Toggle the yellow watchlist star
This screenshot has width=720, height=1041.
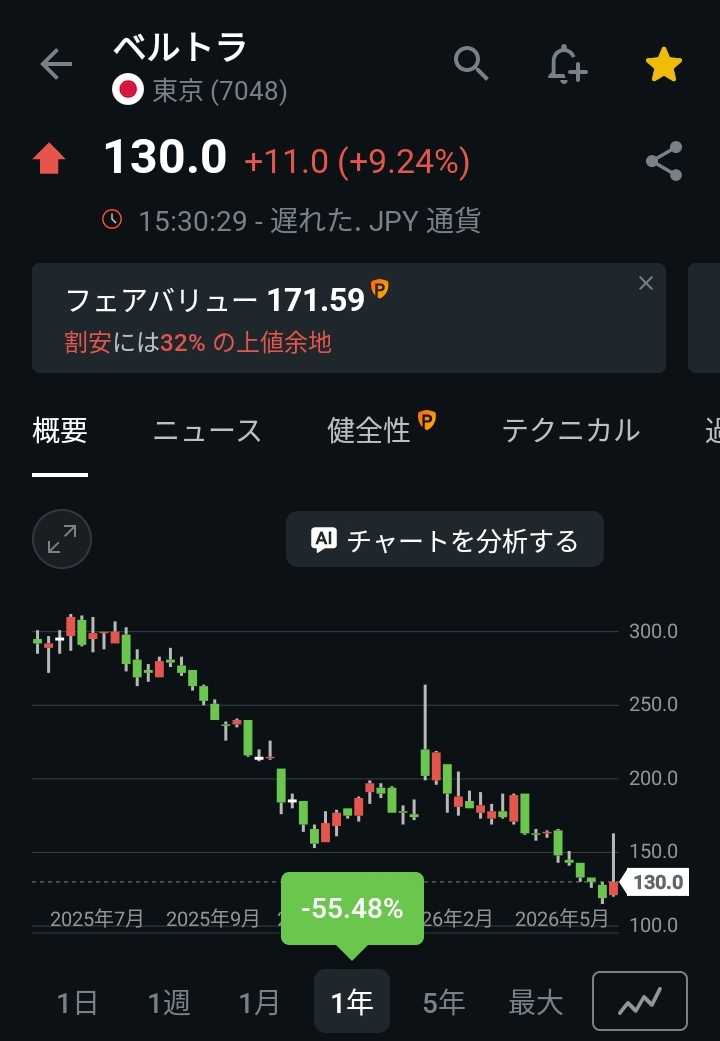click(664, 64)
